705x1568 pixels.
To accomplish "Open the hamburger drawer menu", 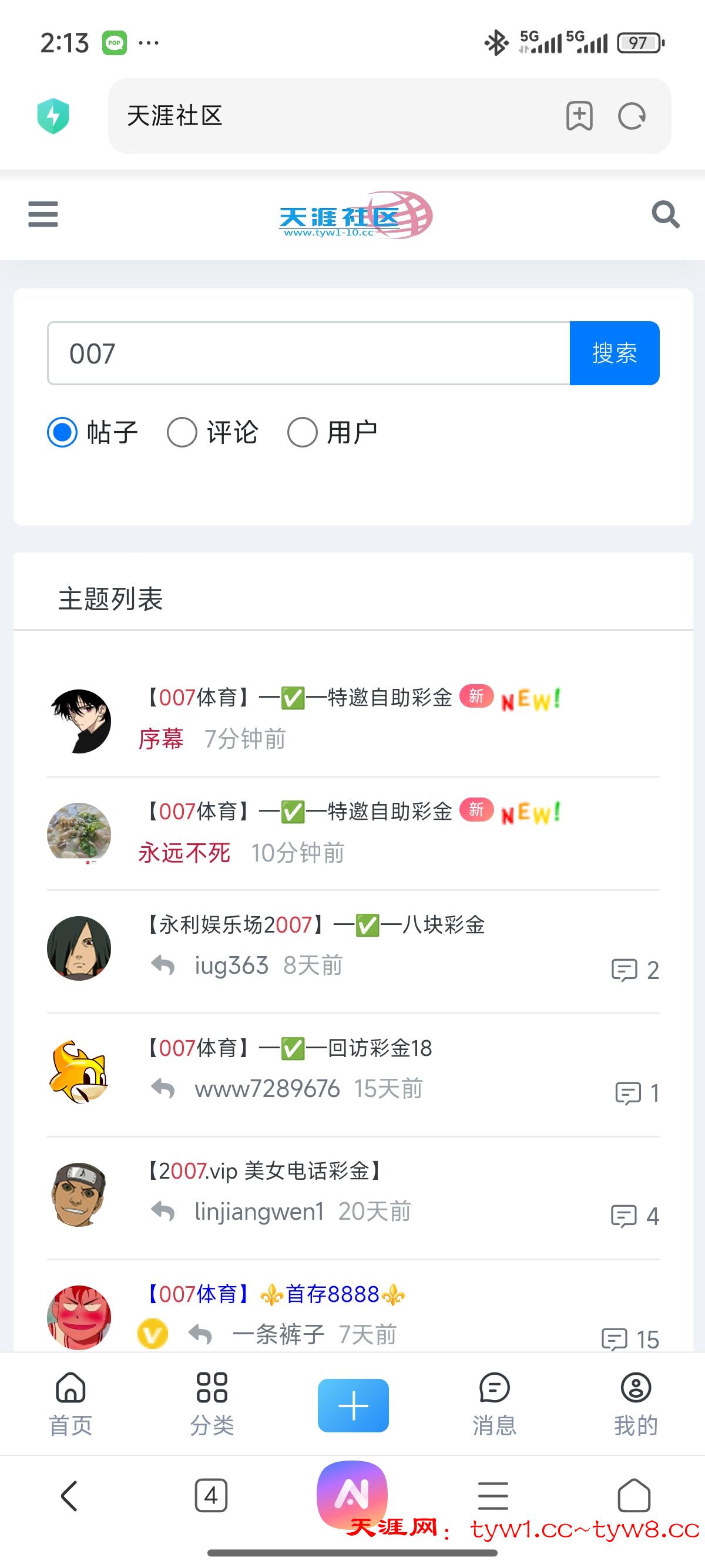I will pyautogui.click(x=43, y=214).
